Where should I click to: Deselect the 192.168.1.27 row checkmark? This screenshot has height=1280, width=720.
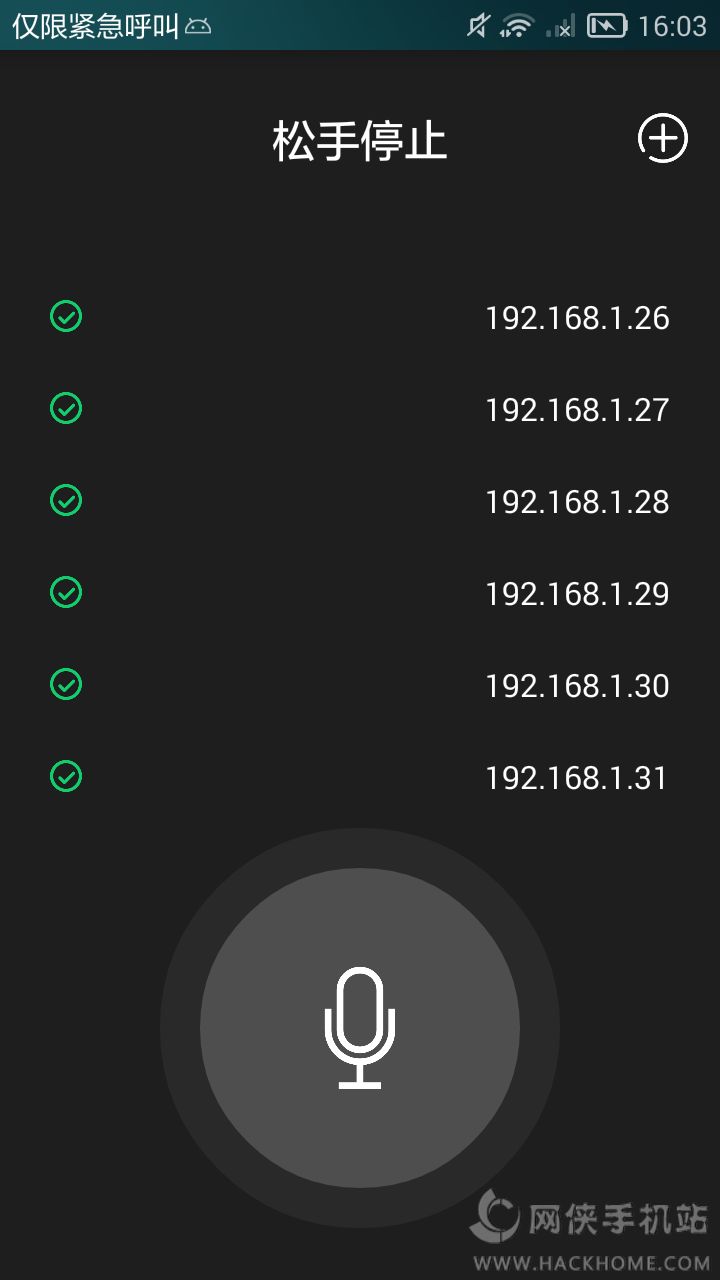click(66, 409)
